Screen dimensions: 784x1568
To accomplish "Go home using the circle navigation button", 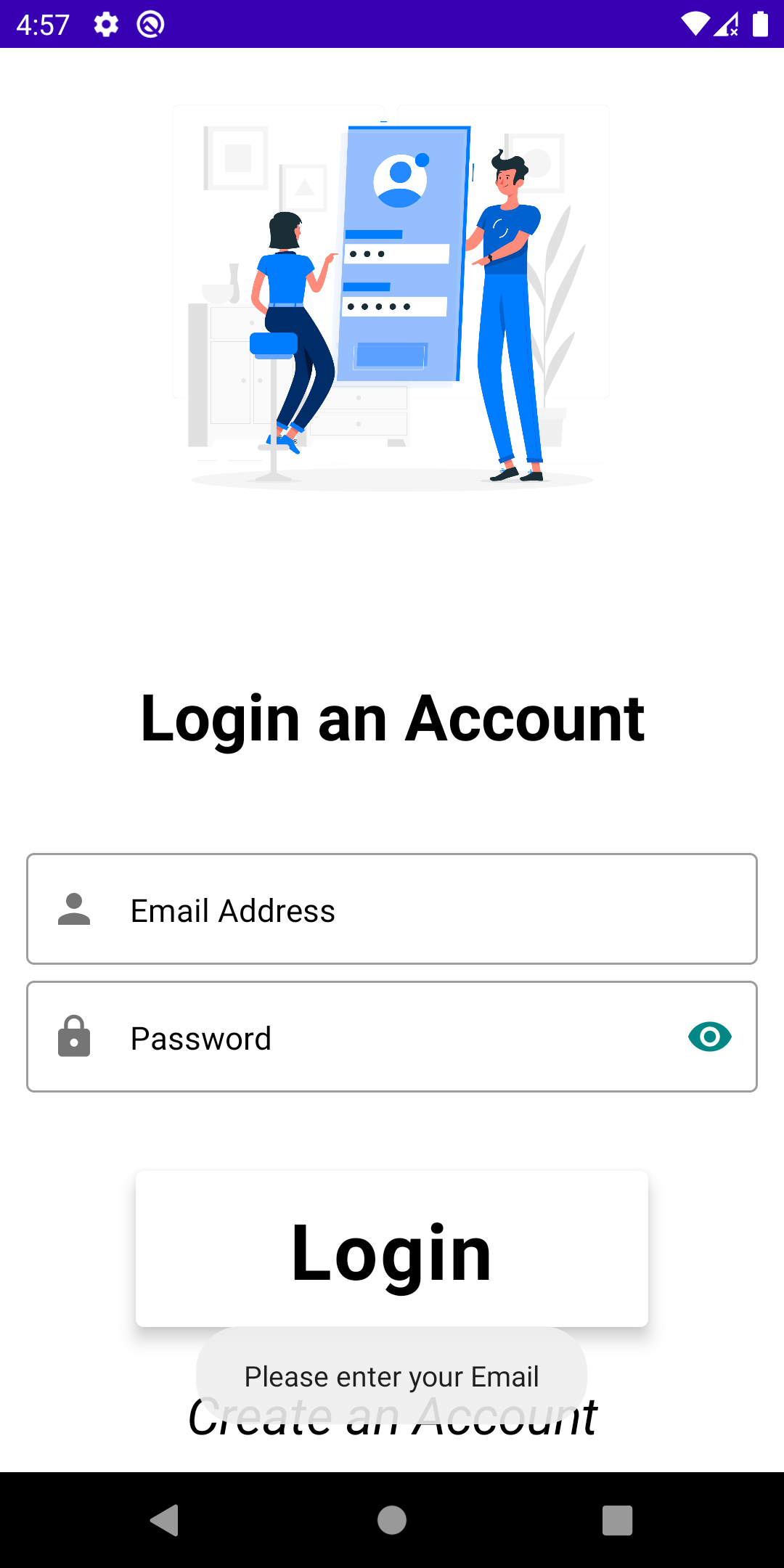I will [391, 1522].
